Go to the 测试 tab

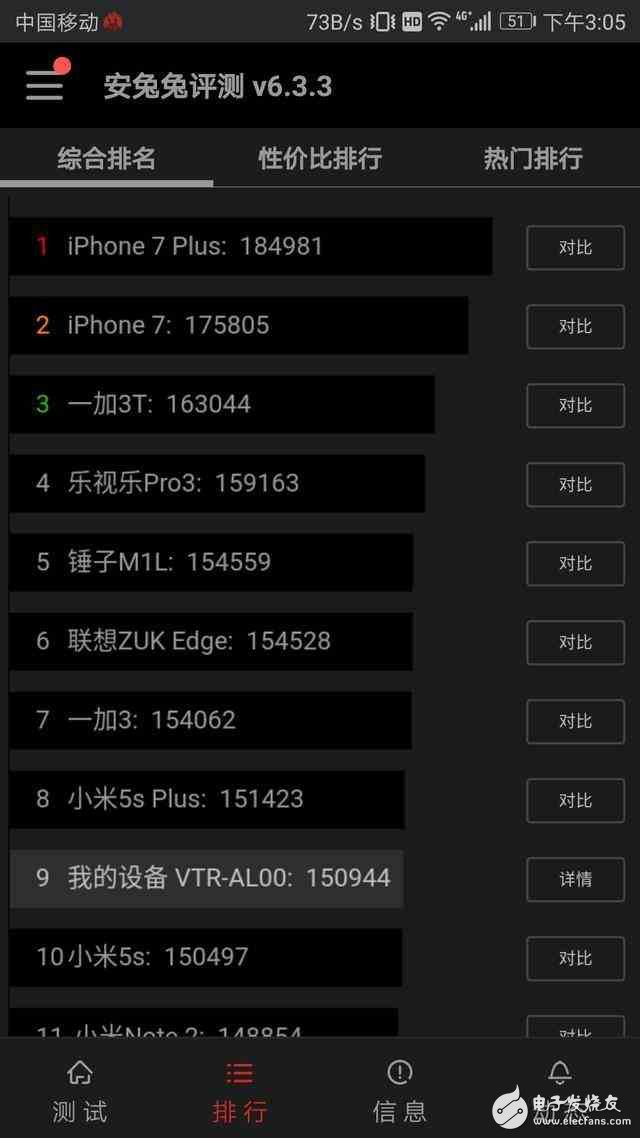tap(80, 1090)
